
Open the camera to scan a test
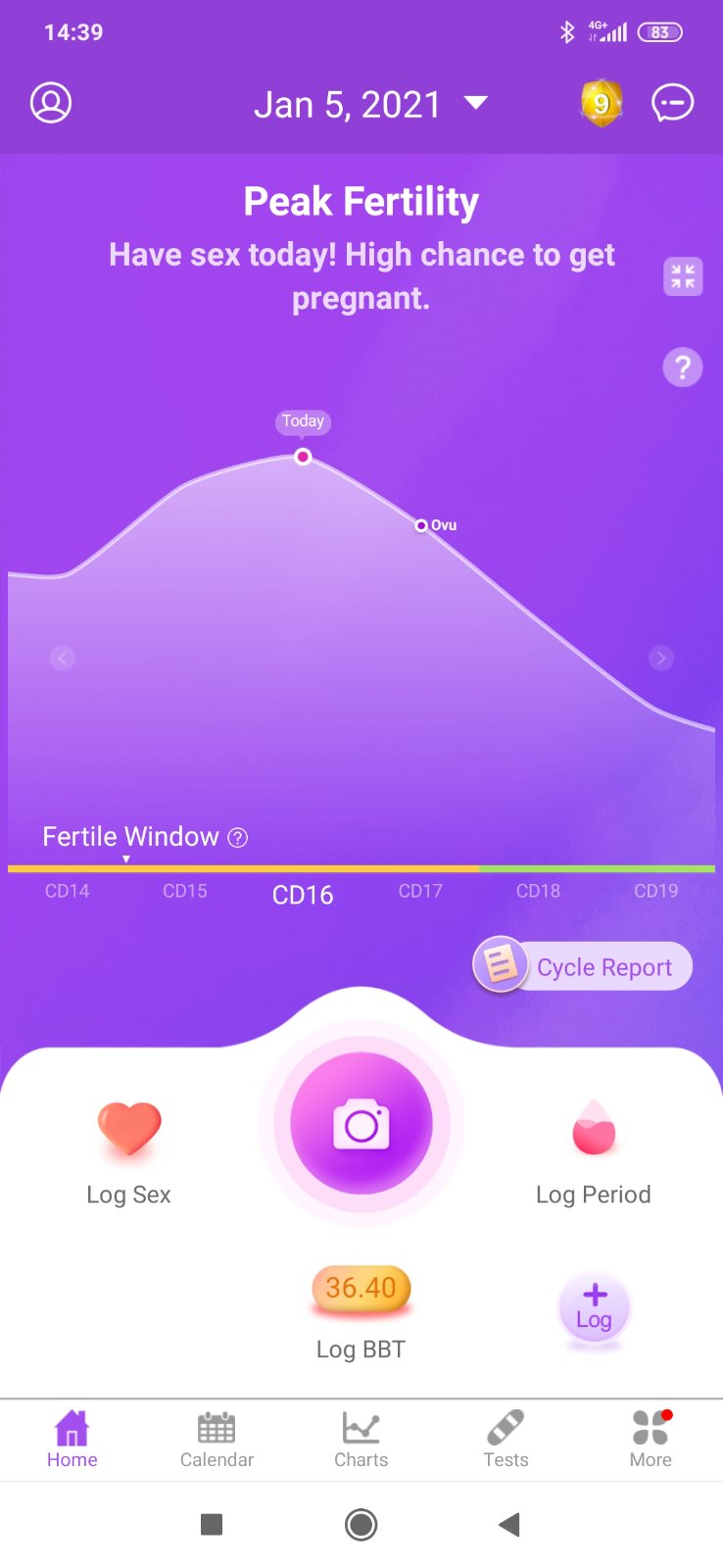tap(361, 1123)
